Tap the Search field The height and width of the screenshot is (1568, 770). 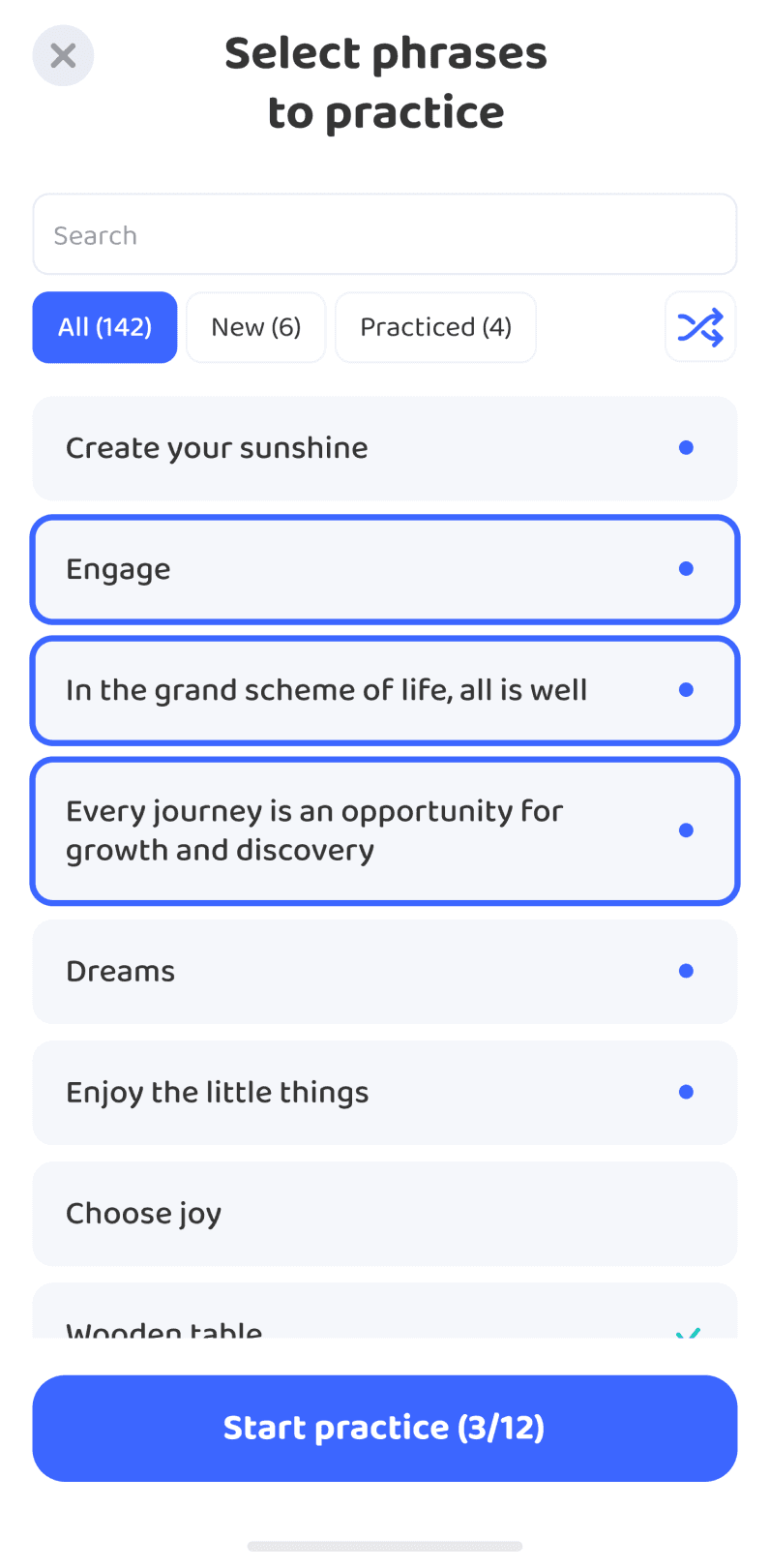click(385, 234)
